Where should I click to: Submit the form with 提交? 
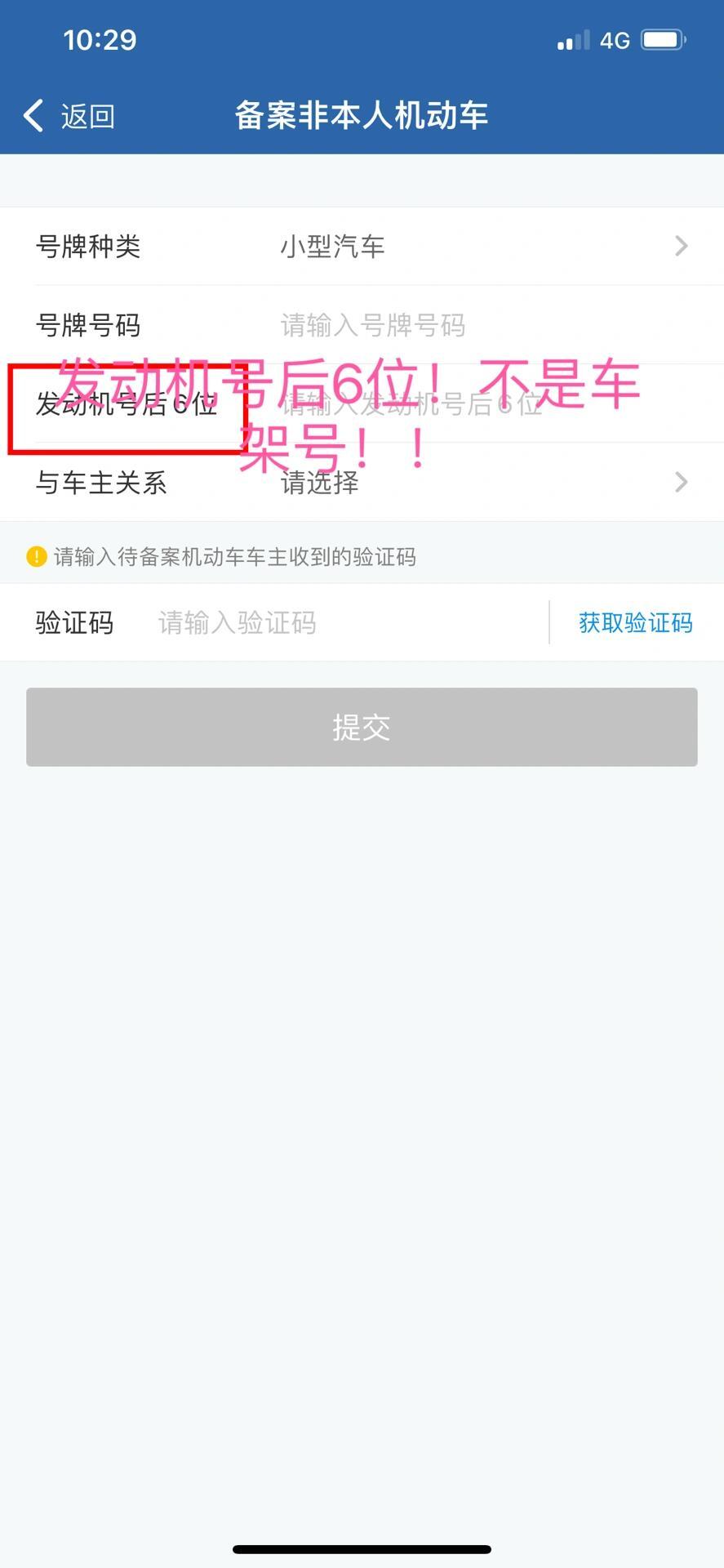tap(362, 727)
